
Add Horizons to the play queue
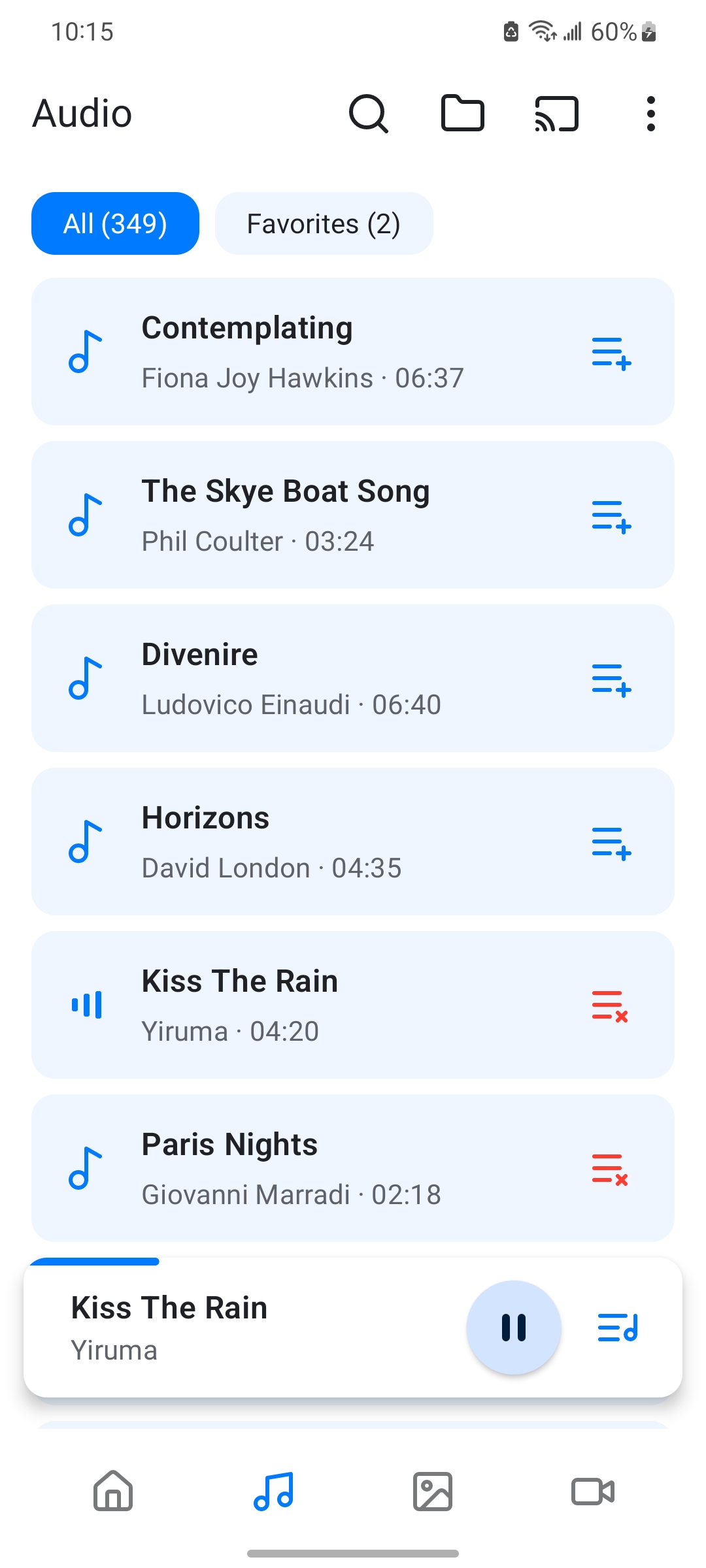(x=611, y=843)
